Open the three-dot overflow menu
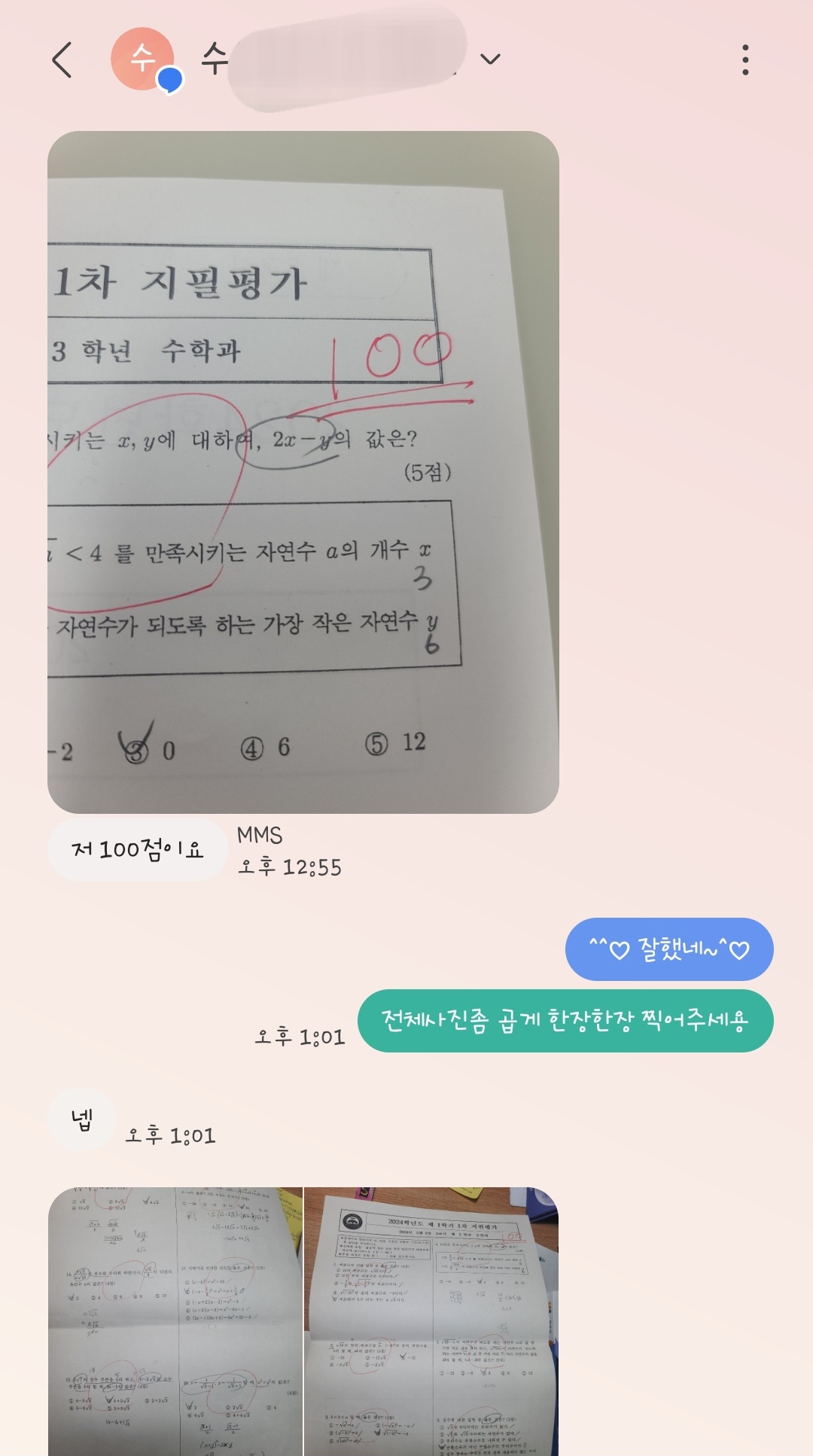Screen dimensions: 813x1456 744,59
